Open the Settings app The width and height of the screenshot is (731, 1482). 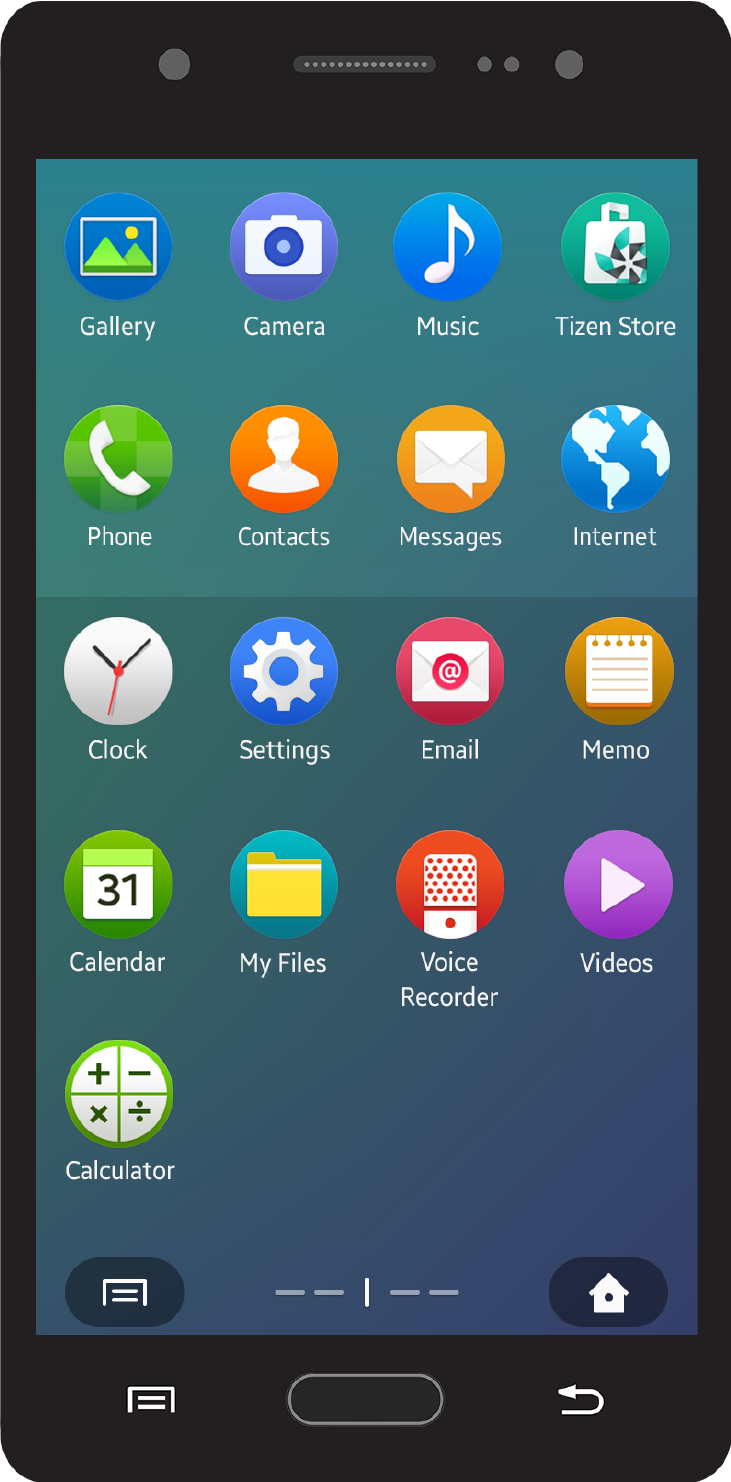click(x=284, y=671)
